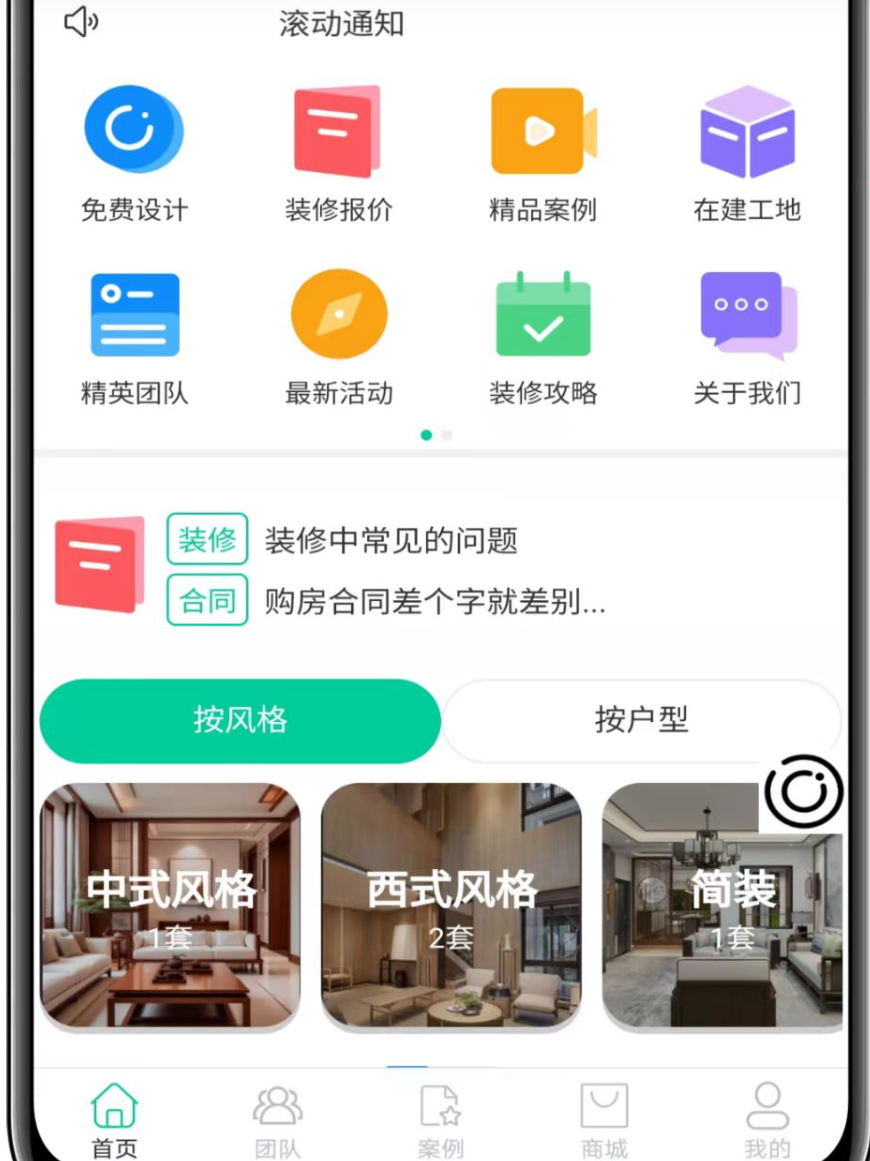Screen dimensions: 870x1161
Task: Tap the floating circular service button
Action: 804,792
